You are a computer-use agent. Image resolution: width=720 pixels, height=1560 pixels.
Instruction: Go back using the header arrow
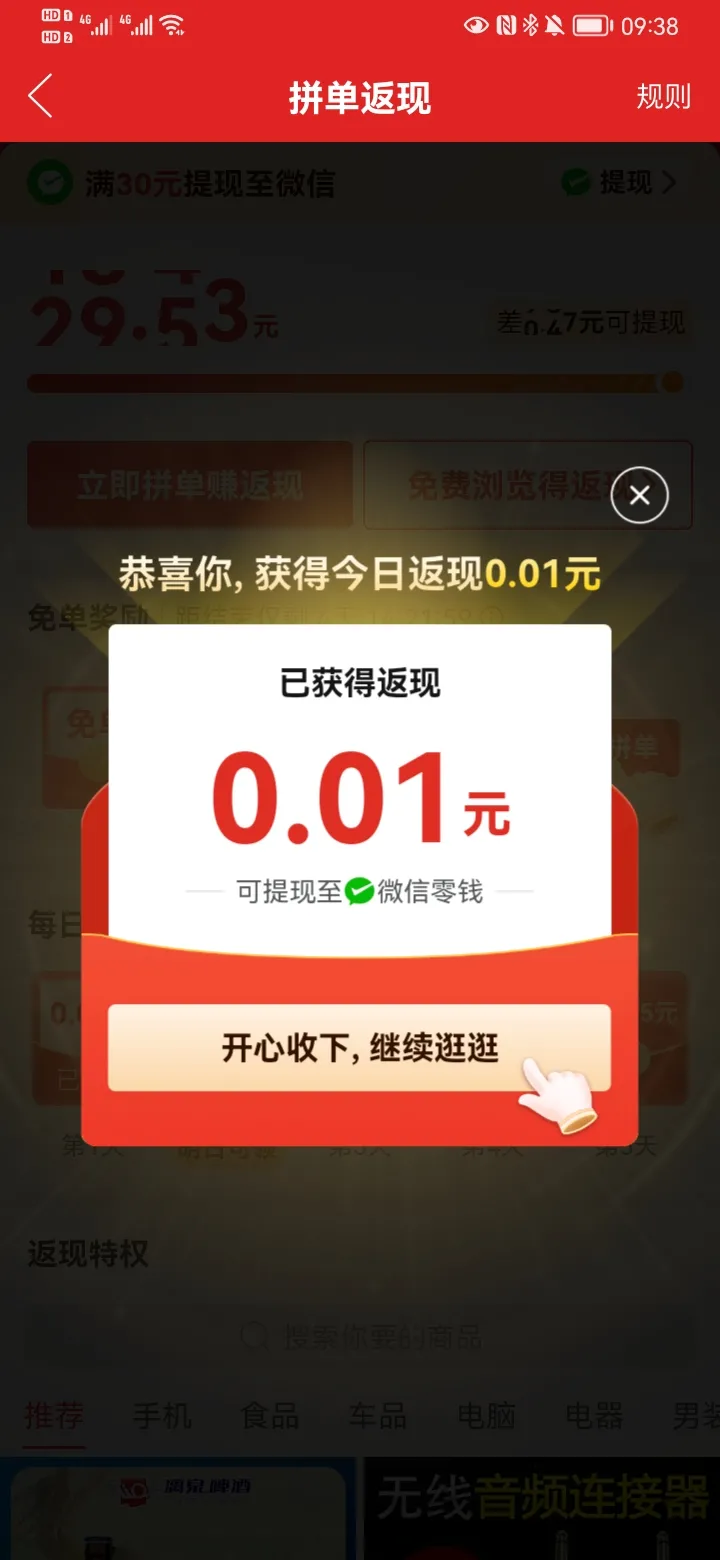pyautogui.click(x=40, y=97)
